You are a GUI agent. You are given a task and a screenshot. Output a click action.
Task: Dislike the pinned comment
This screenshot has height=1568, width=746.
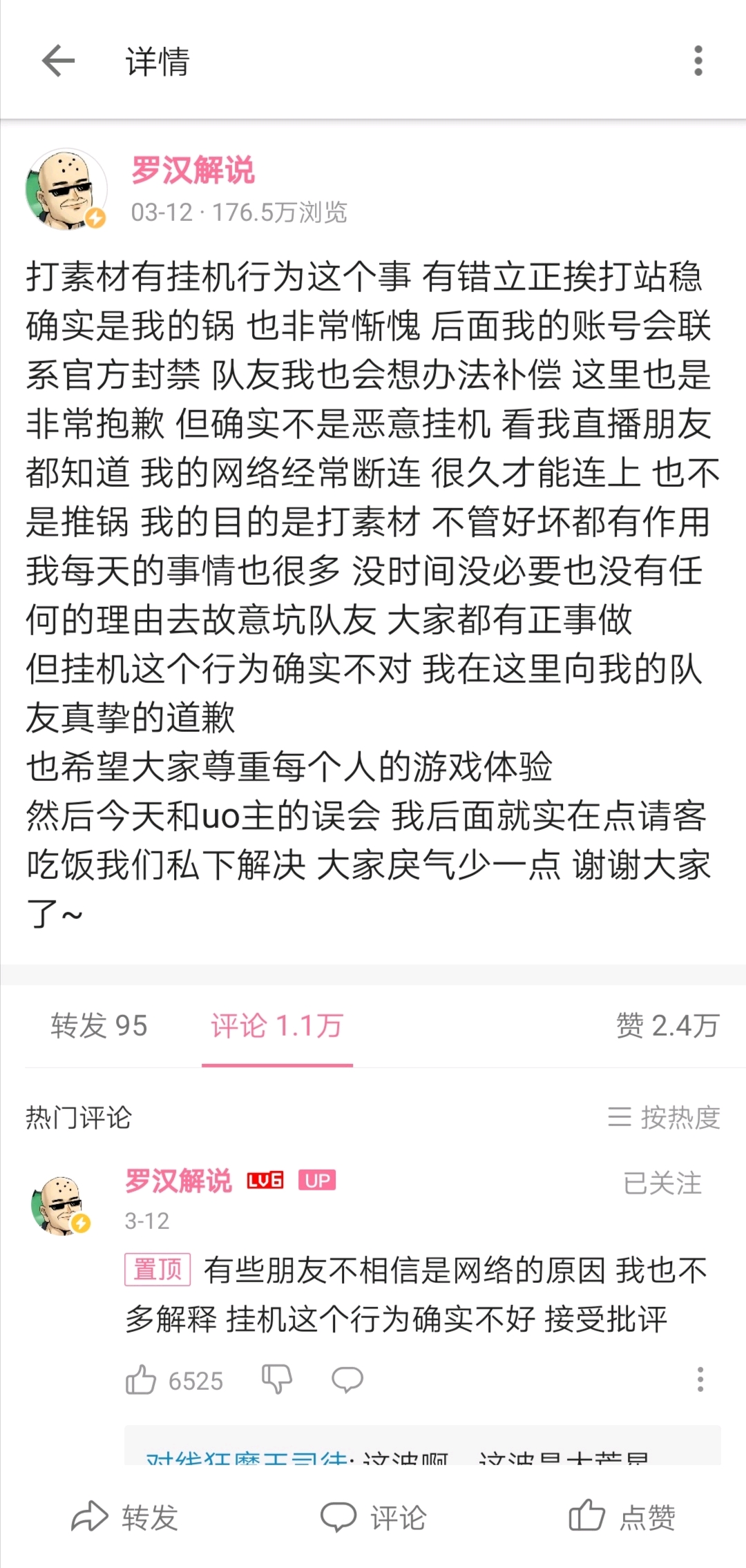(x=277, y=1380)
